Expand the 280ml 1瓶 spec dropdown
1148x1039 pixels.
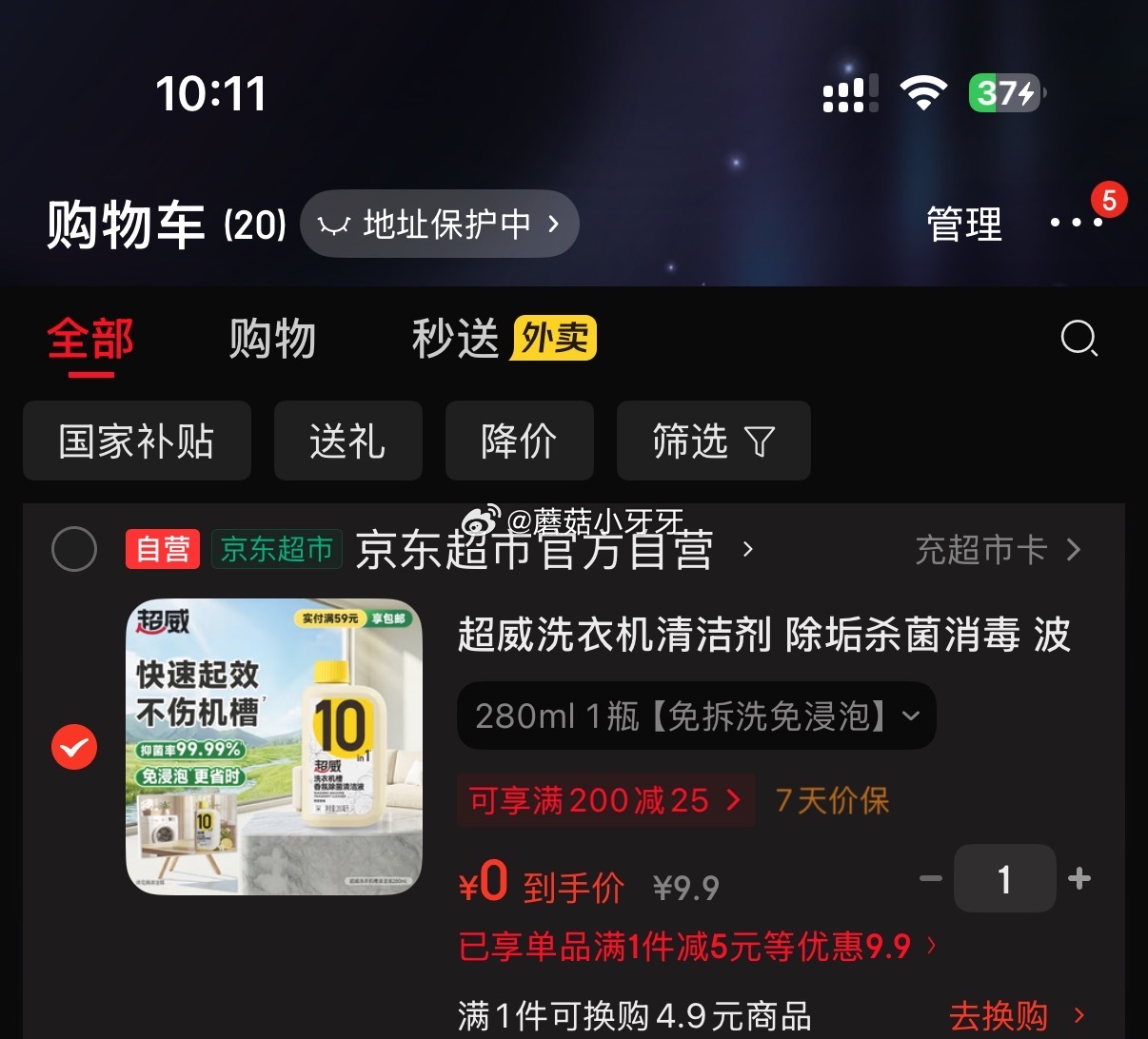pyautogui.click(x=696, y=716)
